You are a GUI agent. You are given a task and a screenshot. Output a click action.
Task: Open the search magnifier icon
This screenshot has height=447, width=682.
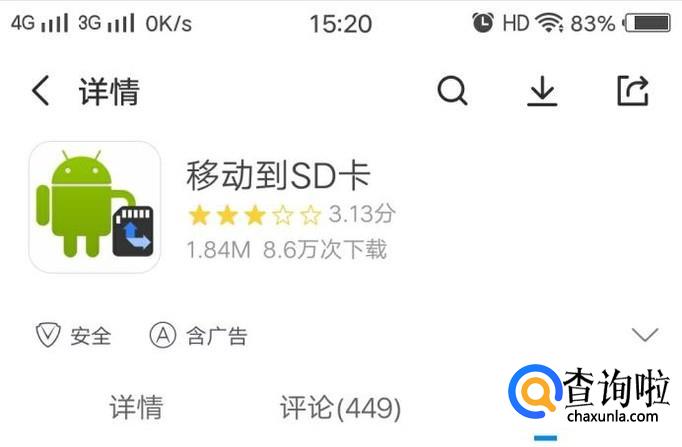[453, 91]
